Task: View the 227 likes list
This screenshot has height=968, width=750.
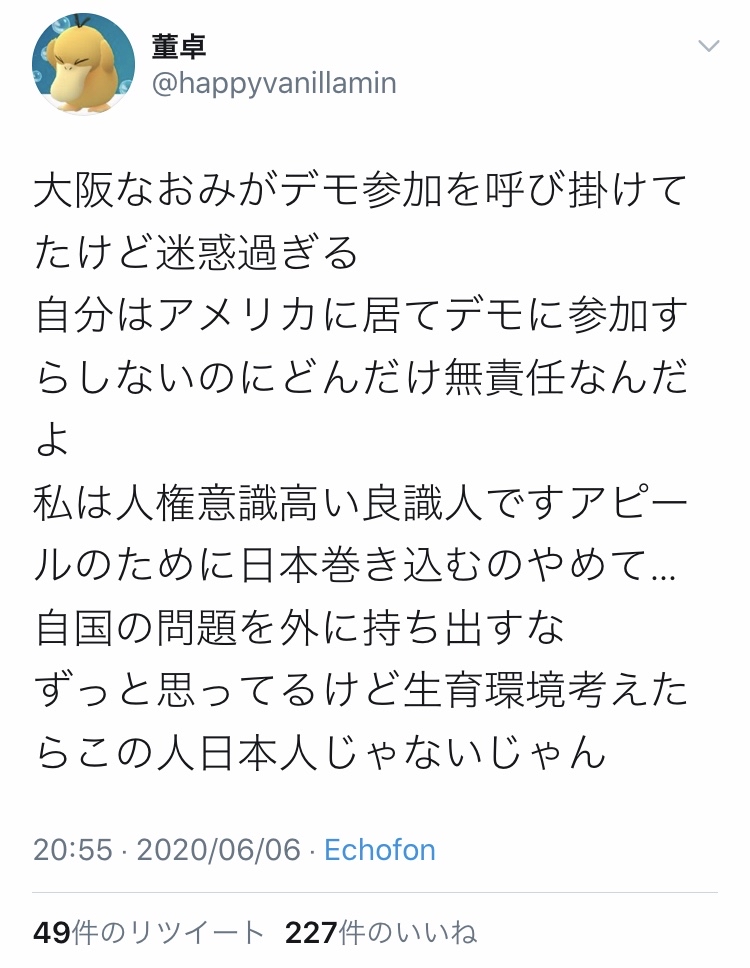Action: point(380,933)
